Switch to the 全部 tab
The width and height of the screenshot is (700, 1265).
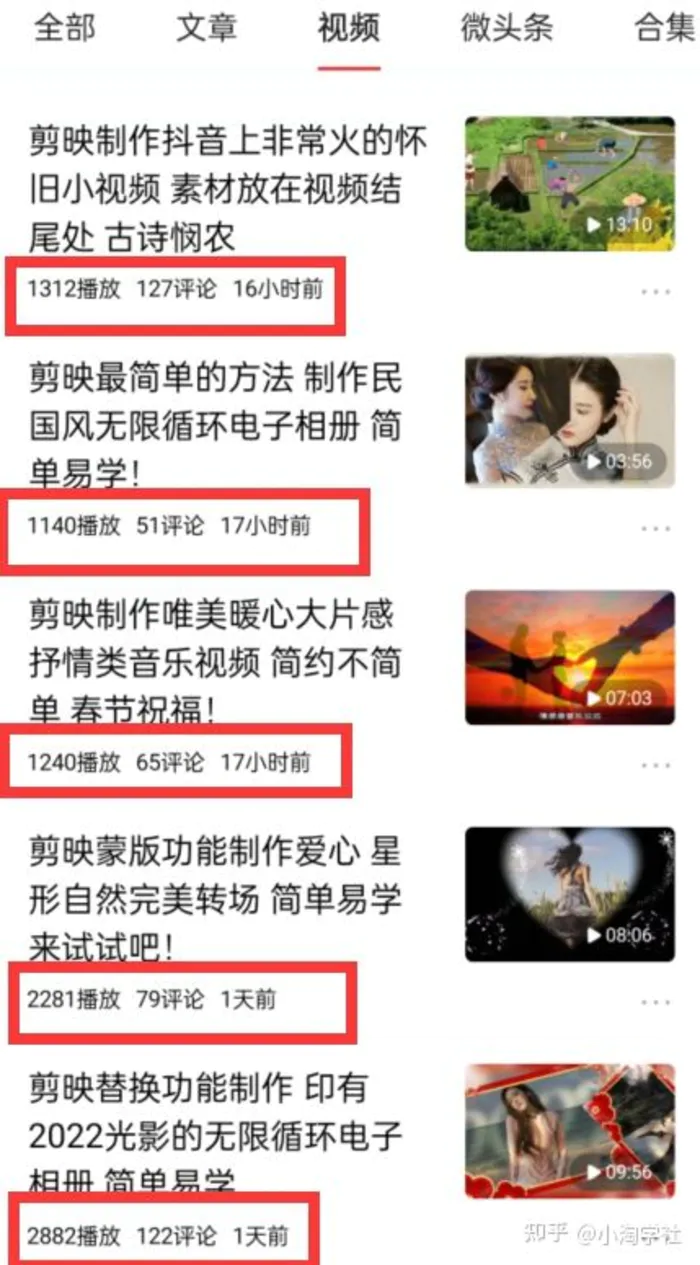[65, 27]
